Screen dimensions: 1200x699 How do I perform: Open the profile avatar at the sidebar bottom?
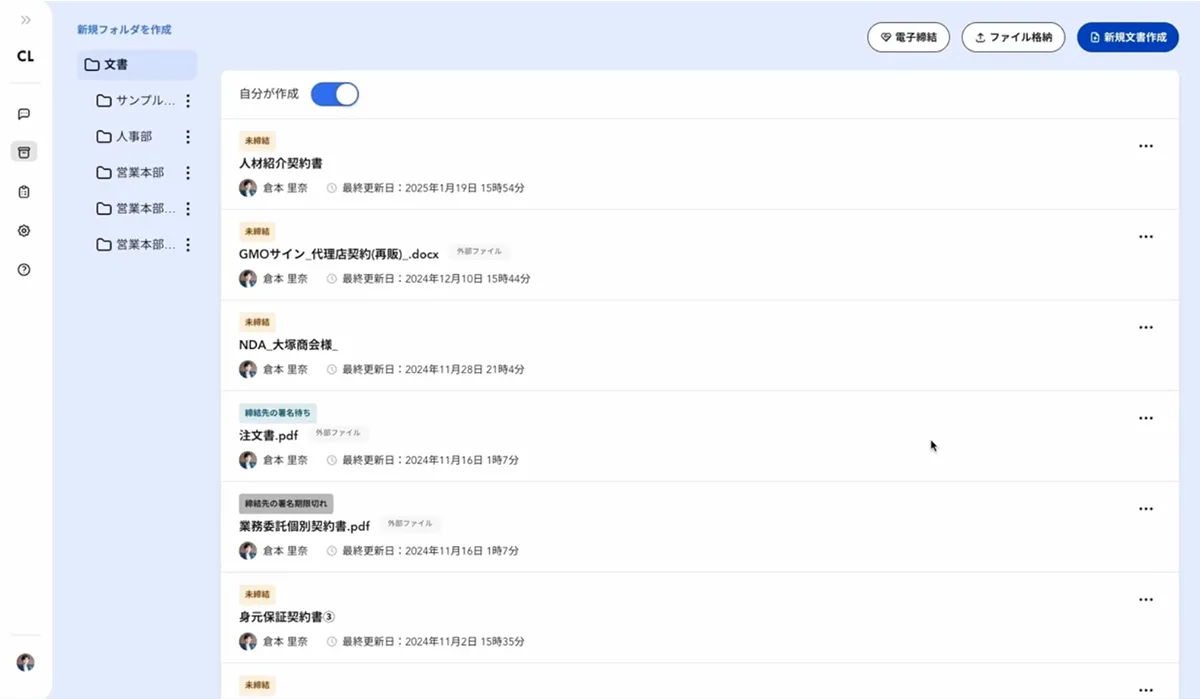pos(26,662)
